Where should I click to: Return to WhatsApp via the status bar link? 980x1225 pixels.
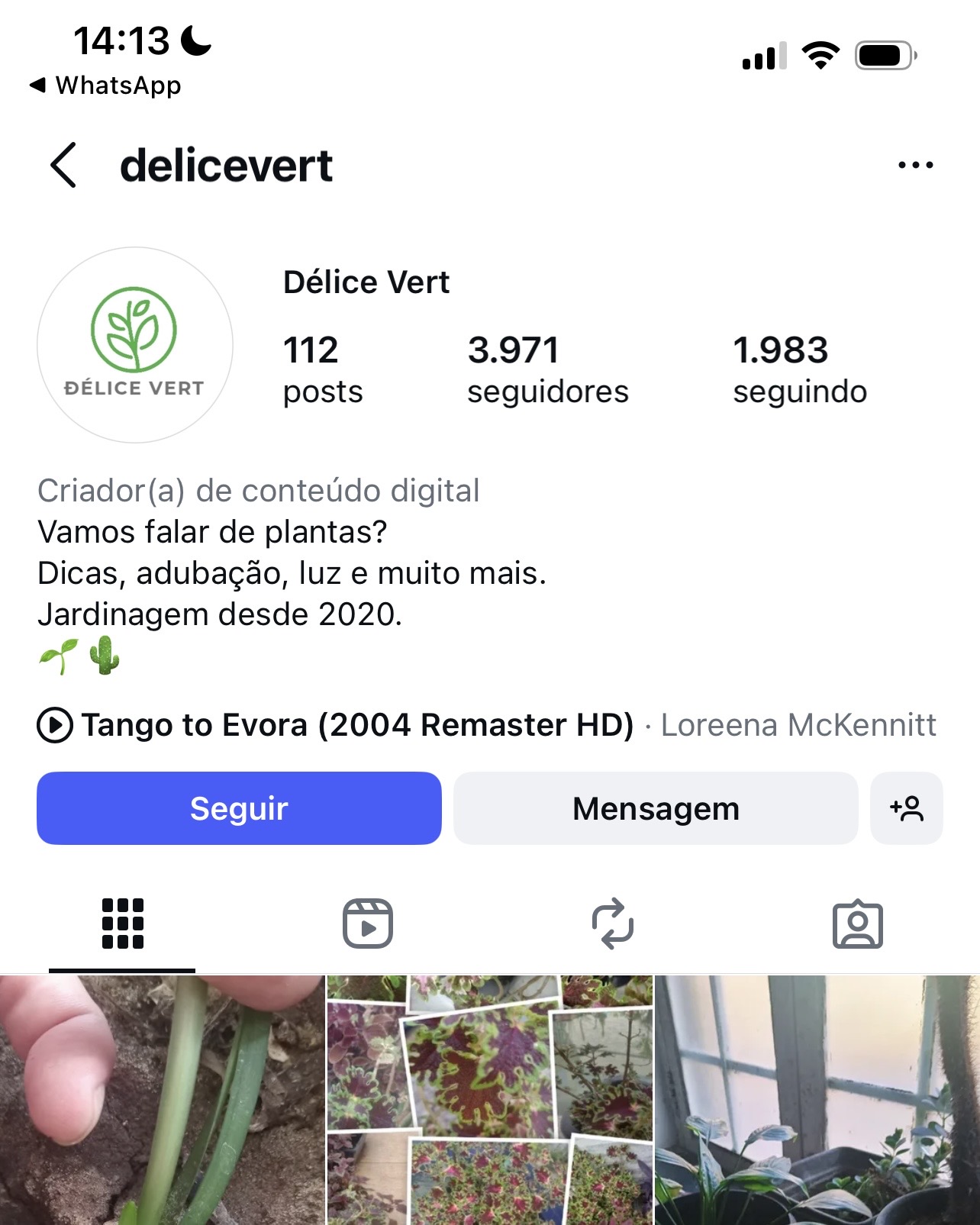pos(103,85)
